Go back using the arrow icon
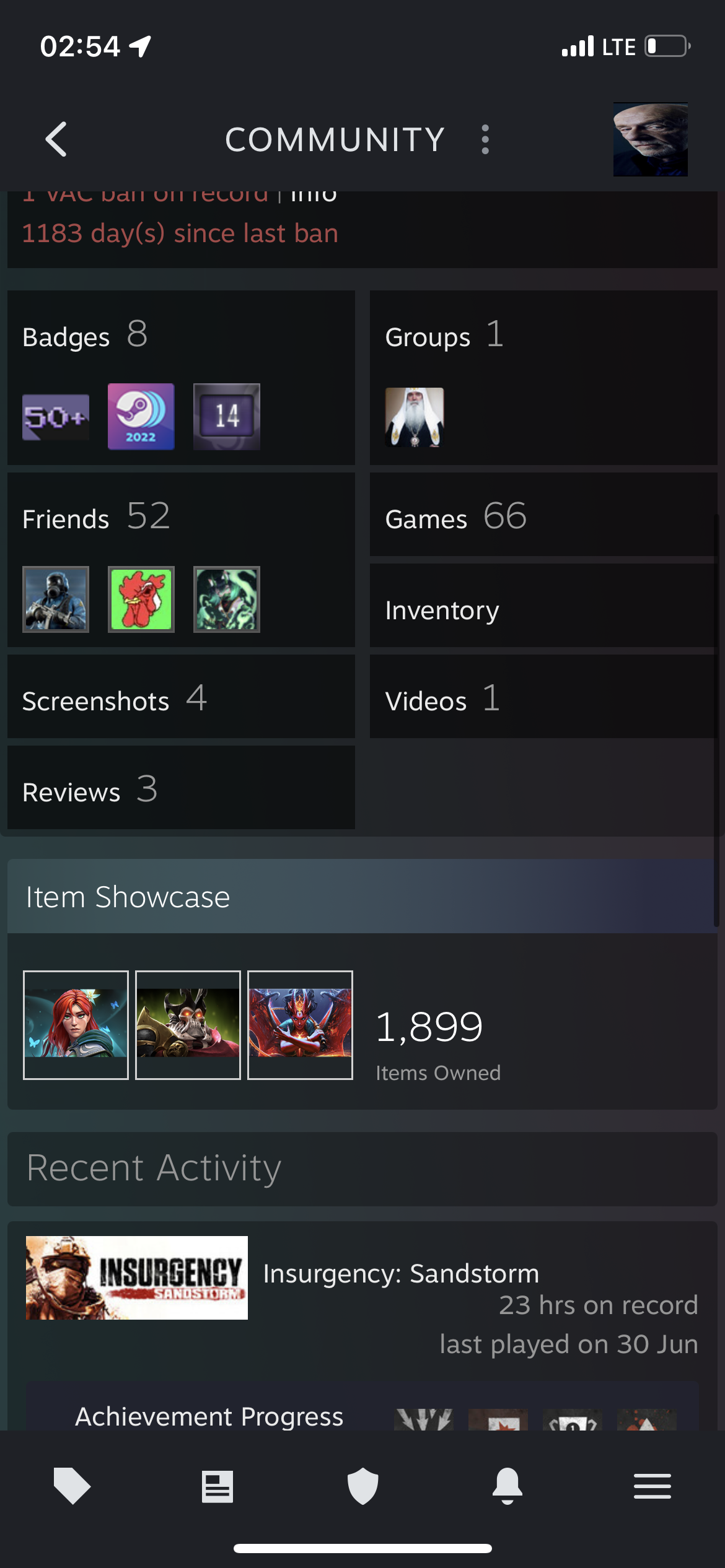Image resolution: width=725 pixels, height=1568 pixels. click(56, 139)
